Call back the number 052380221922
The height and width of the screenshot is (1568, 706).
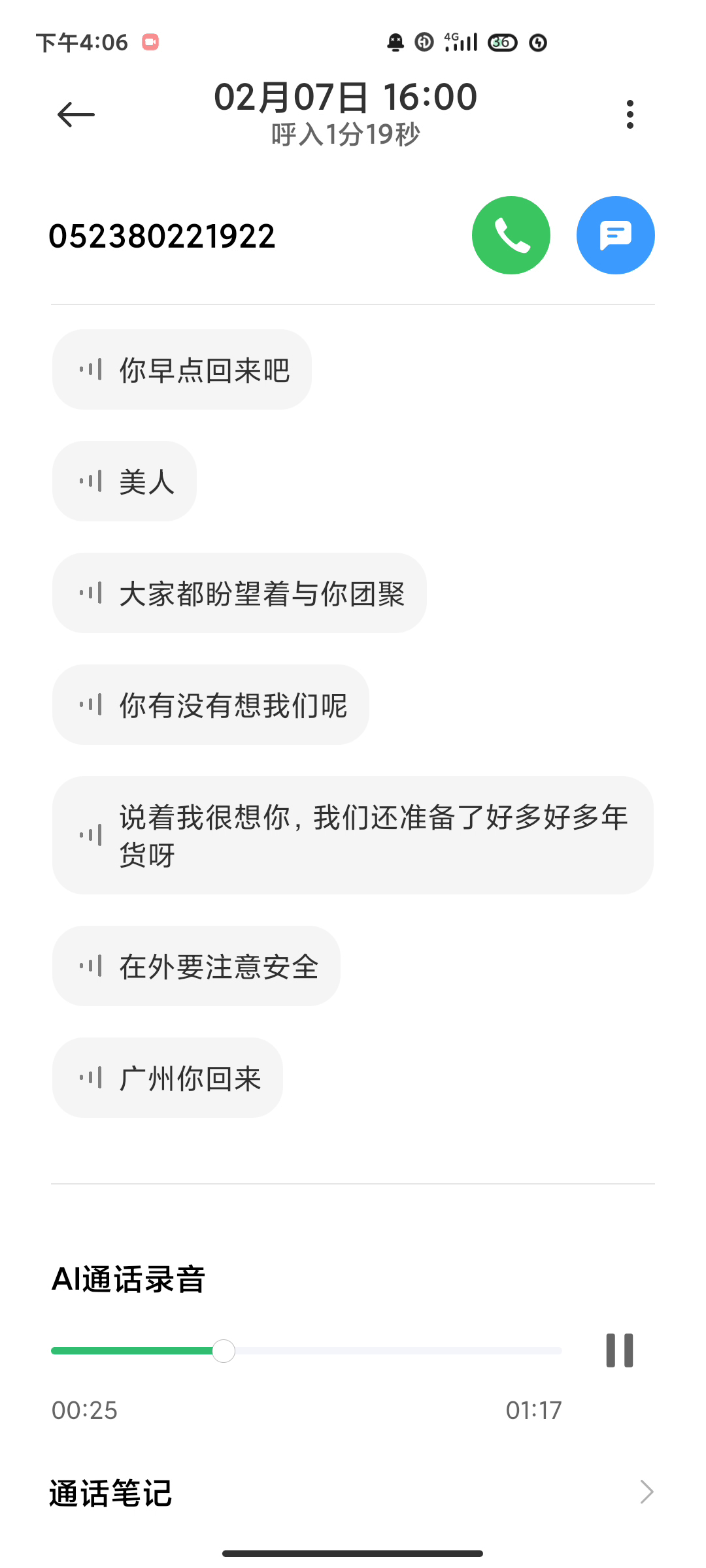(511, 235)
